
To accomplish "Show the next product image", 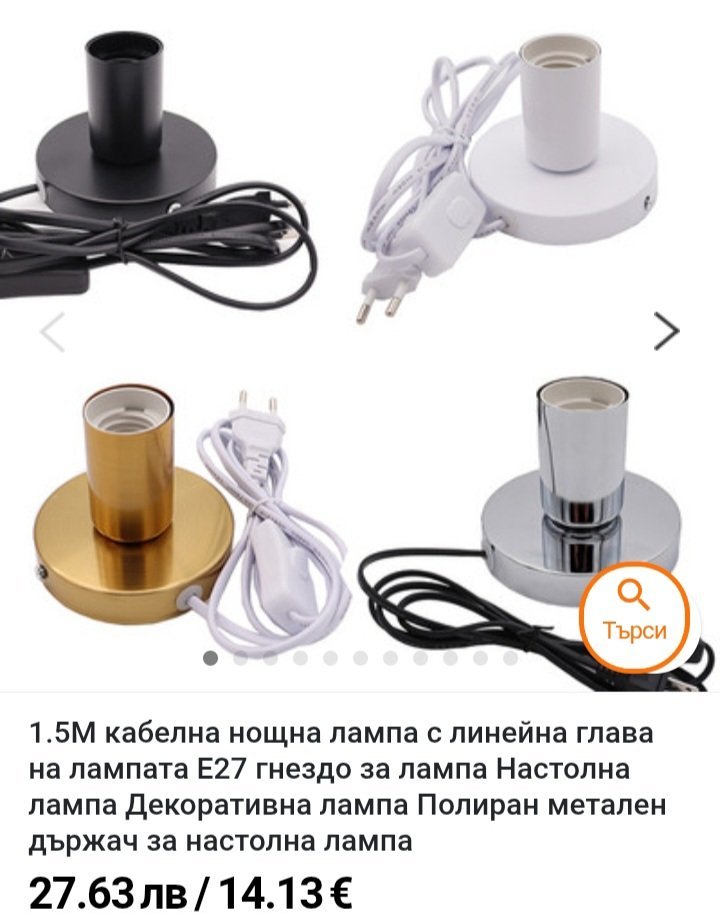I will click(x=666, y=331).
